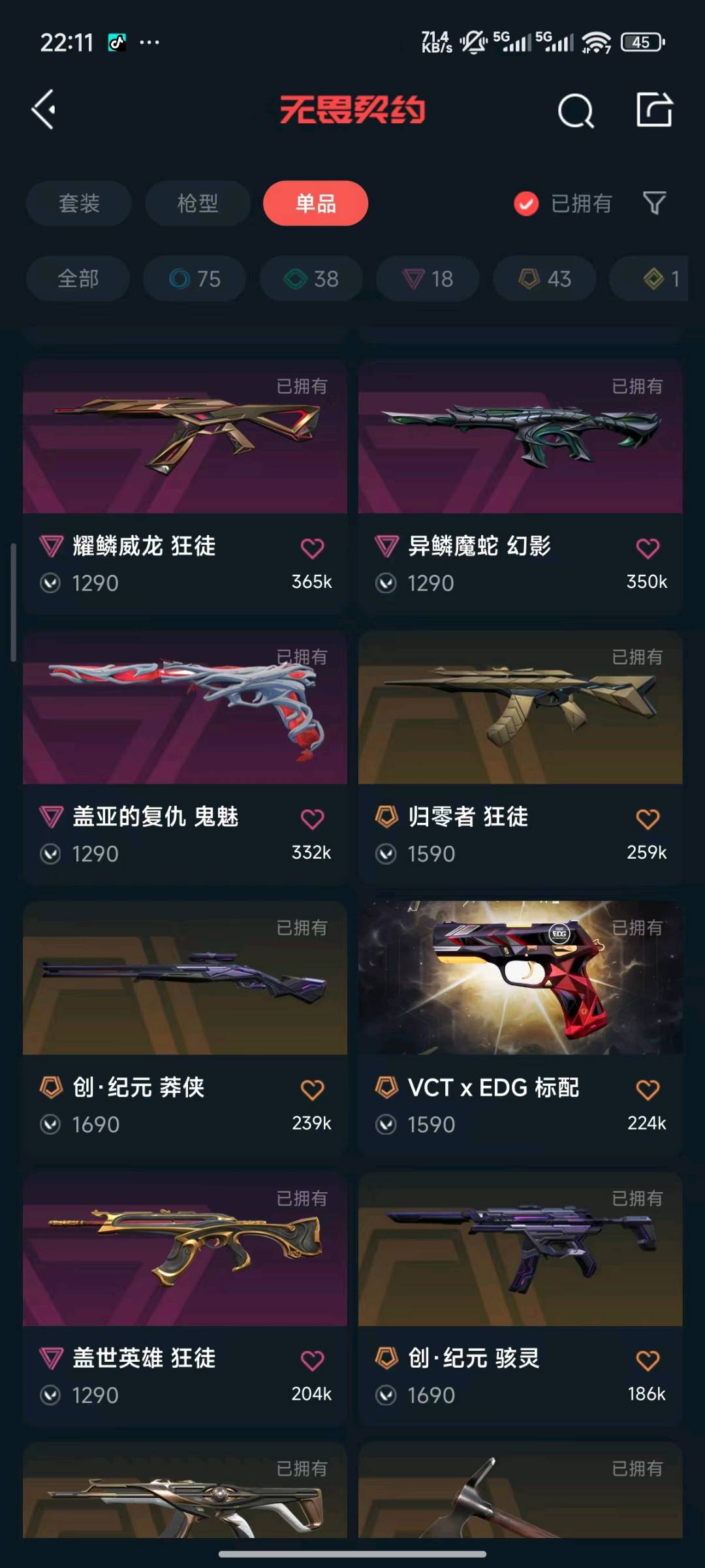This screenshot has height=1568, width=705.
Task: Open the 创·纪元 骇灵 skin card
Action: [x=520, y=1266]
